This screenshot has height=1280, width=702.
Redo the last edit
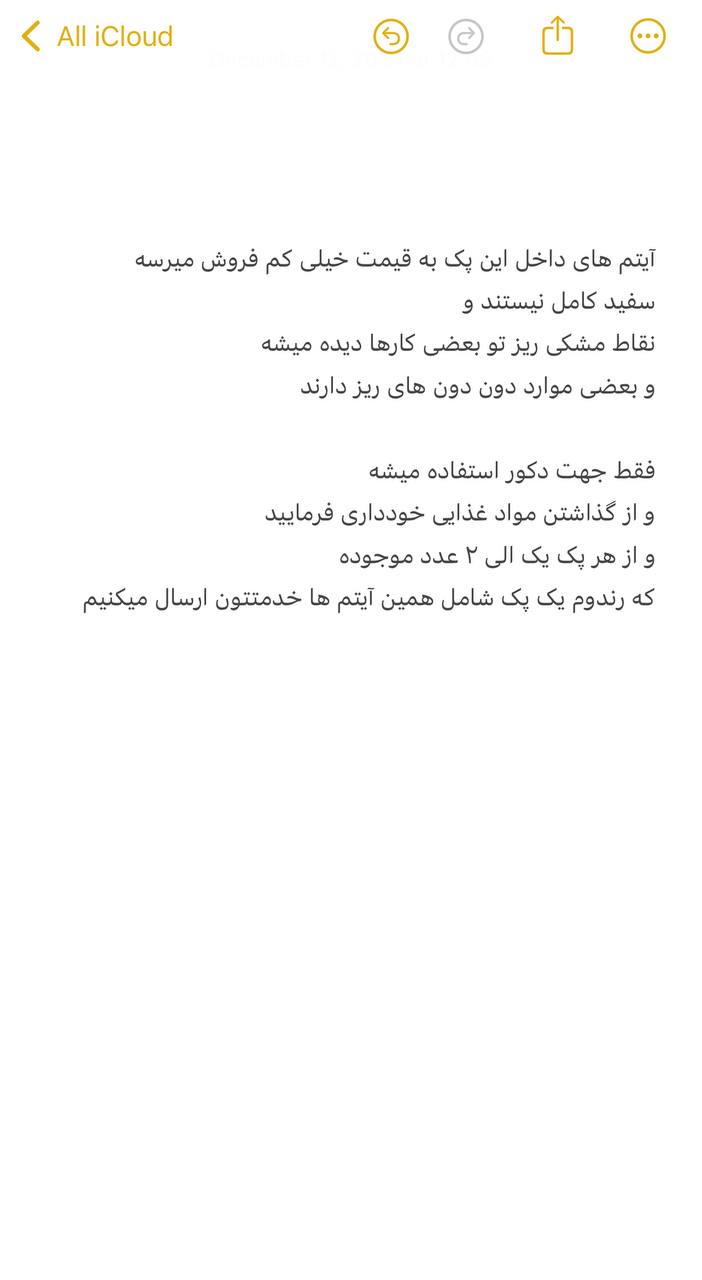click(466, 37)
